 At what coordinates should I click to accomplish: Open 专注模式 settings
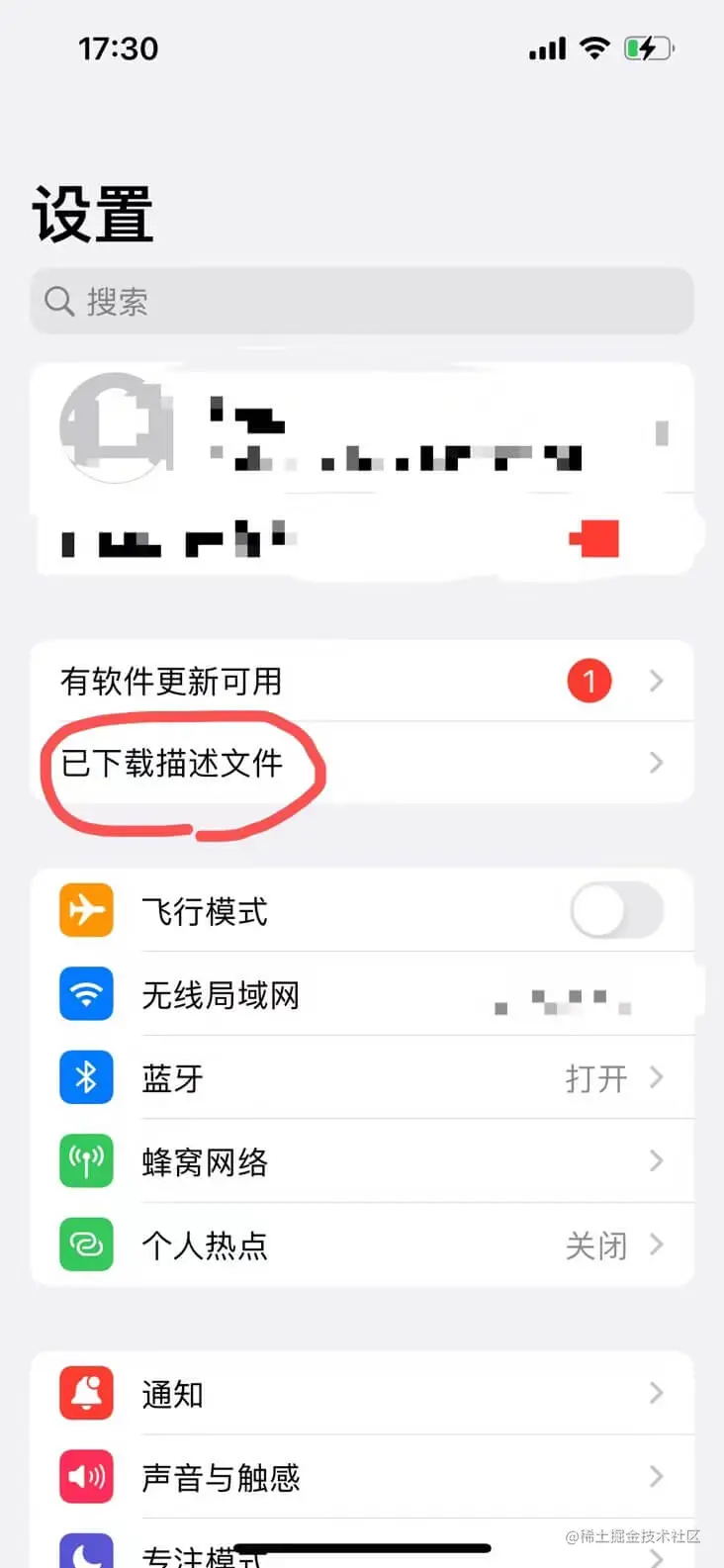coord(361,1553)
